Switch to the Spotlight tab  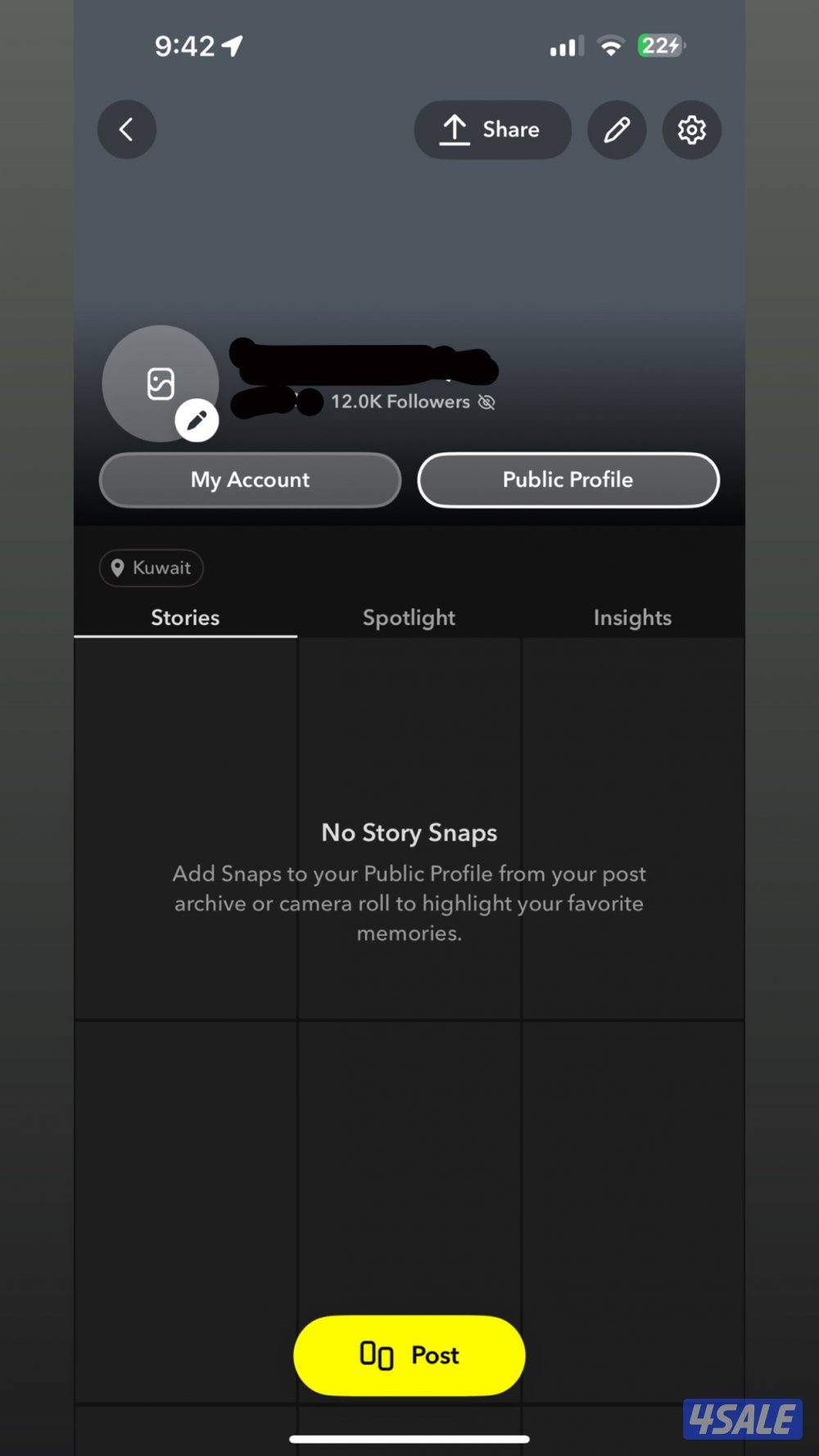tap(409, 618)
